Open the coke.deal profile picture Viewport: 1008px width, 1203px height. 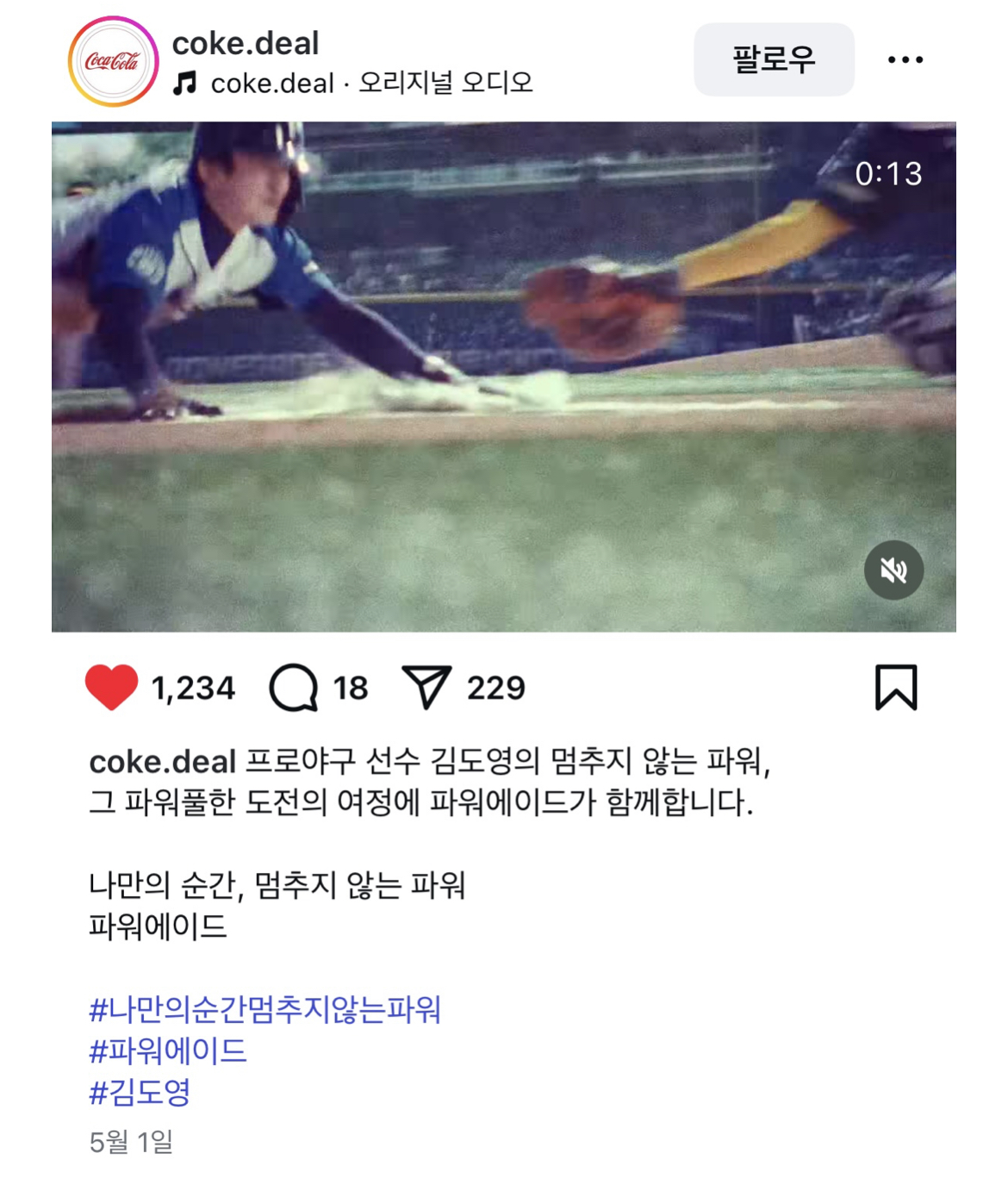point(113,61)
